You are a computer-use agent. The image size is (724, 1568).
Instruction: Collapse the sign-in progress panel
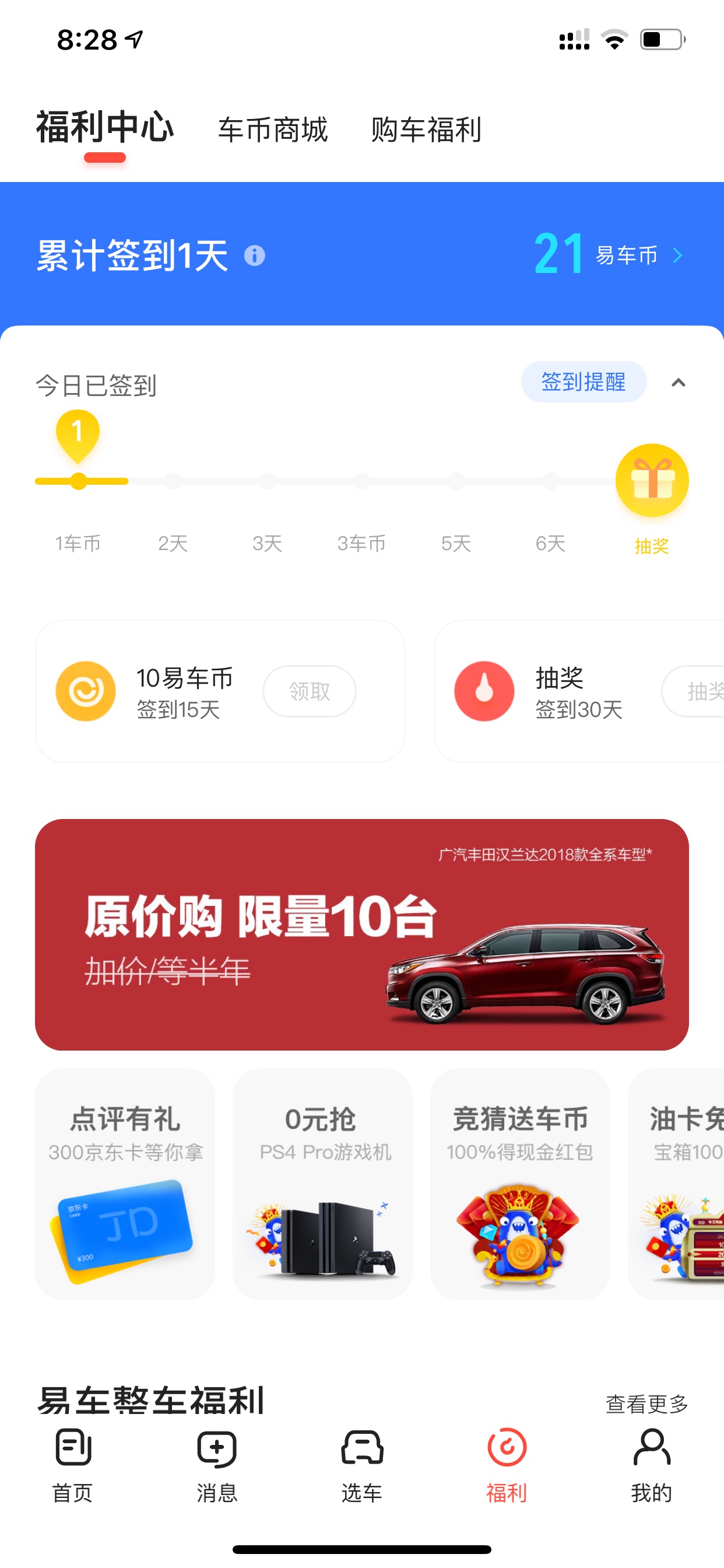(x=679, y=382)
